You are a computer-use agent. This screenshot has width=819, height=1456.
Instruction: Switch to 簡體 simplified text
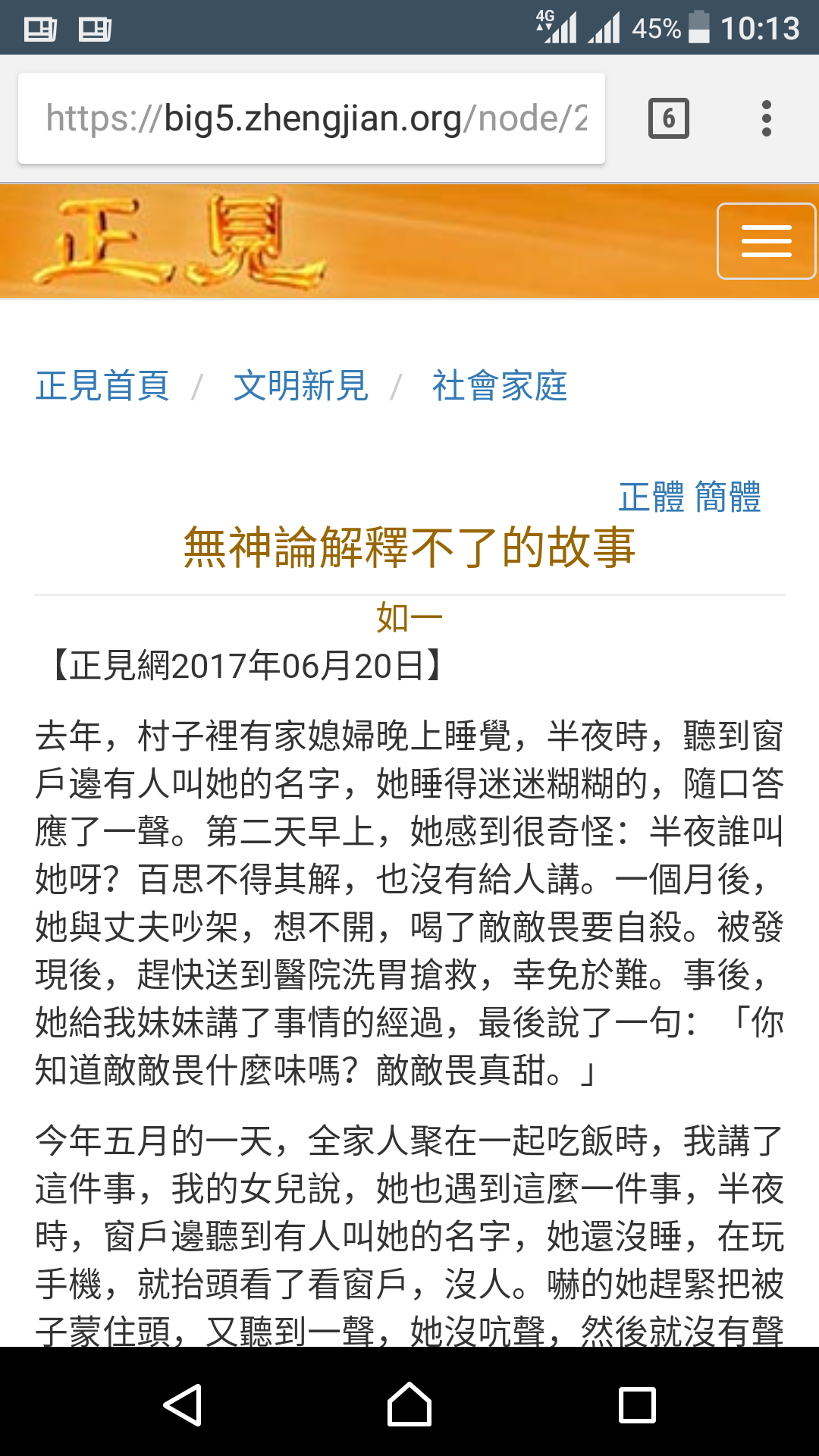728,497
